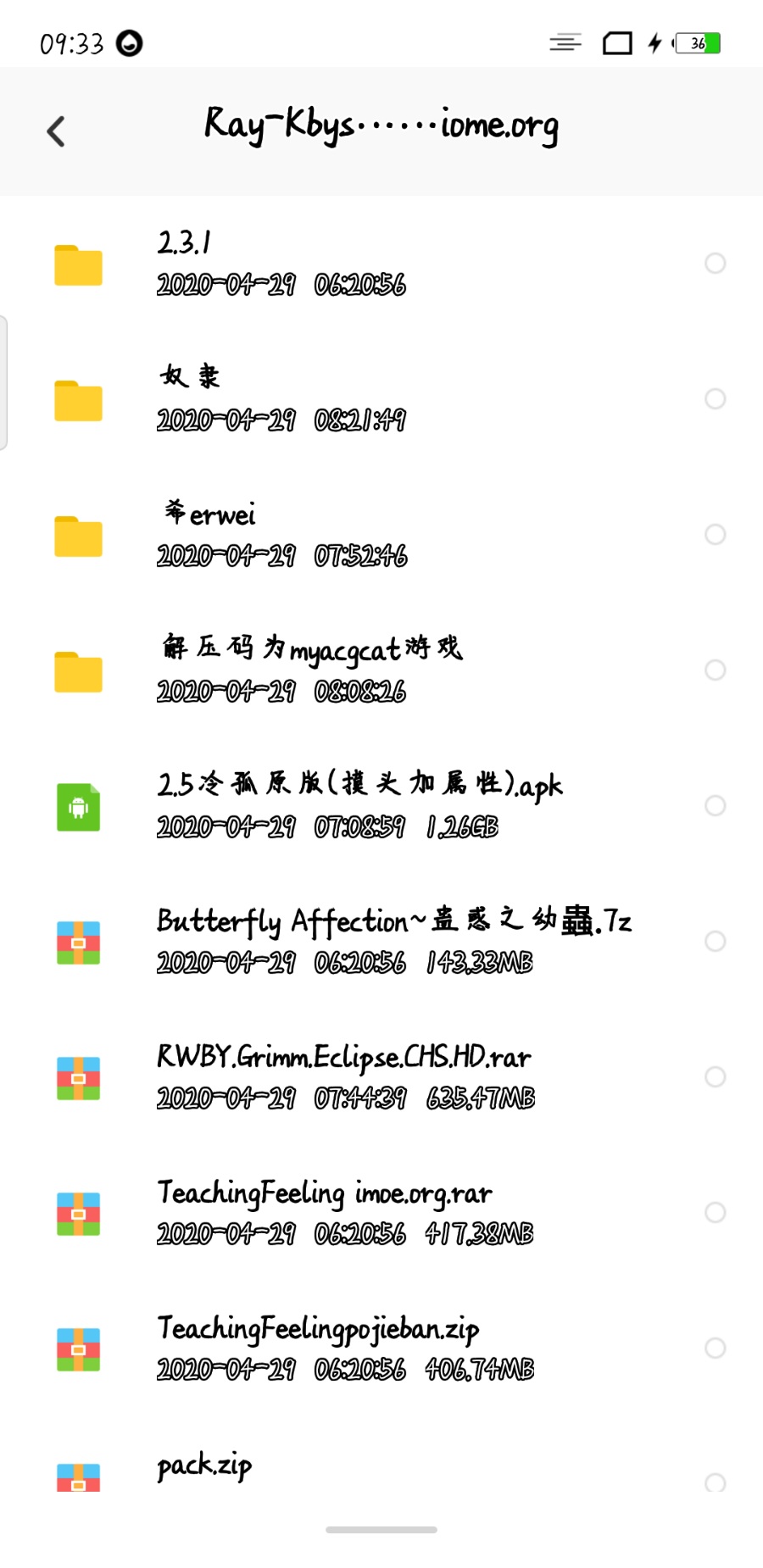763x1568 pixels.
Task: Tick the selection circle for the APK file
Action: (x=716, y=806)
